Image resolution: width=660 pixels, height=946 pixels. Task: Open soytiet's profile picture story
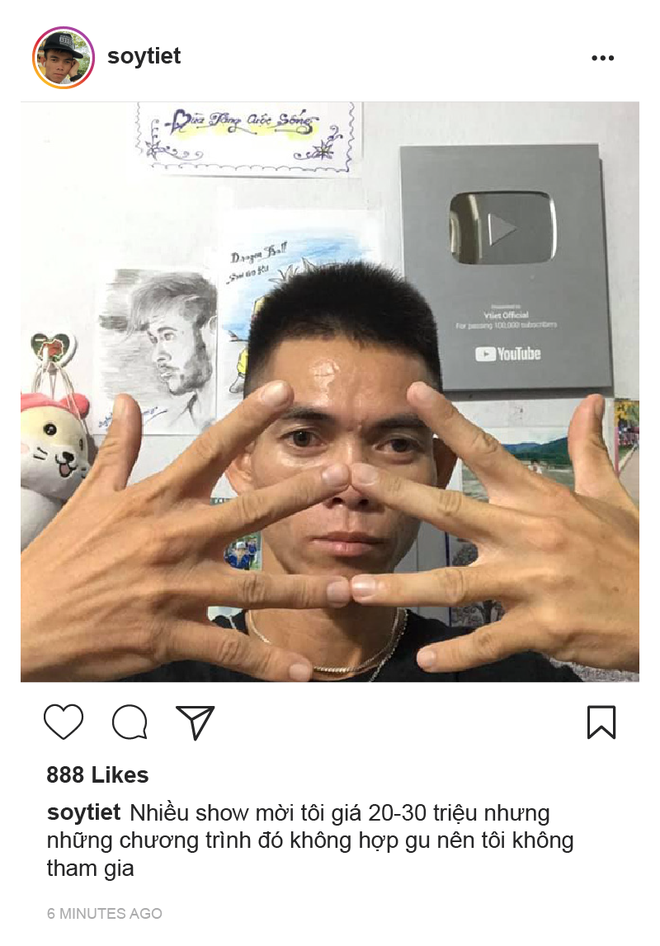tap(62, 57)
